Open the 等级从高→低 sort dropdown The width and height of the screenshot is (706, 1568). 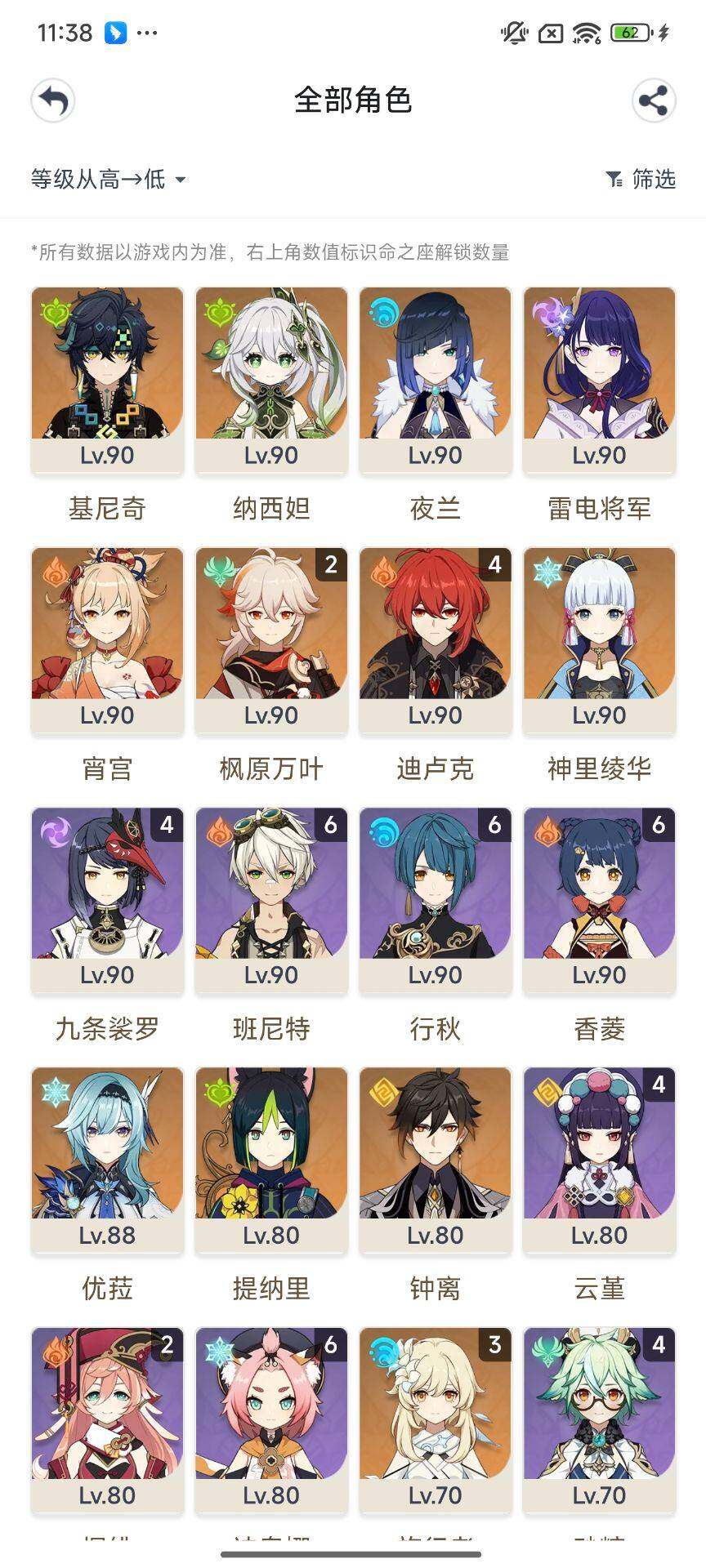[x=108, y=179]
